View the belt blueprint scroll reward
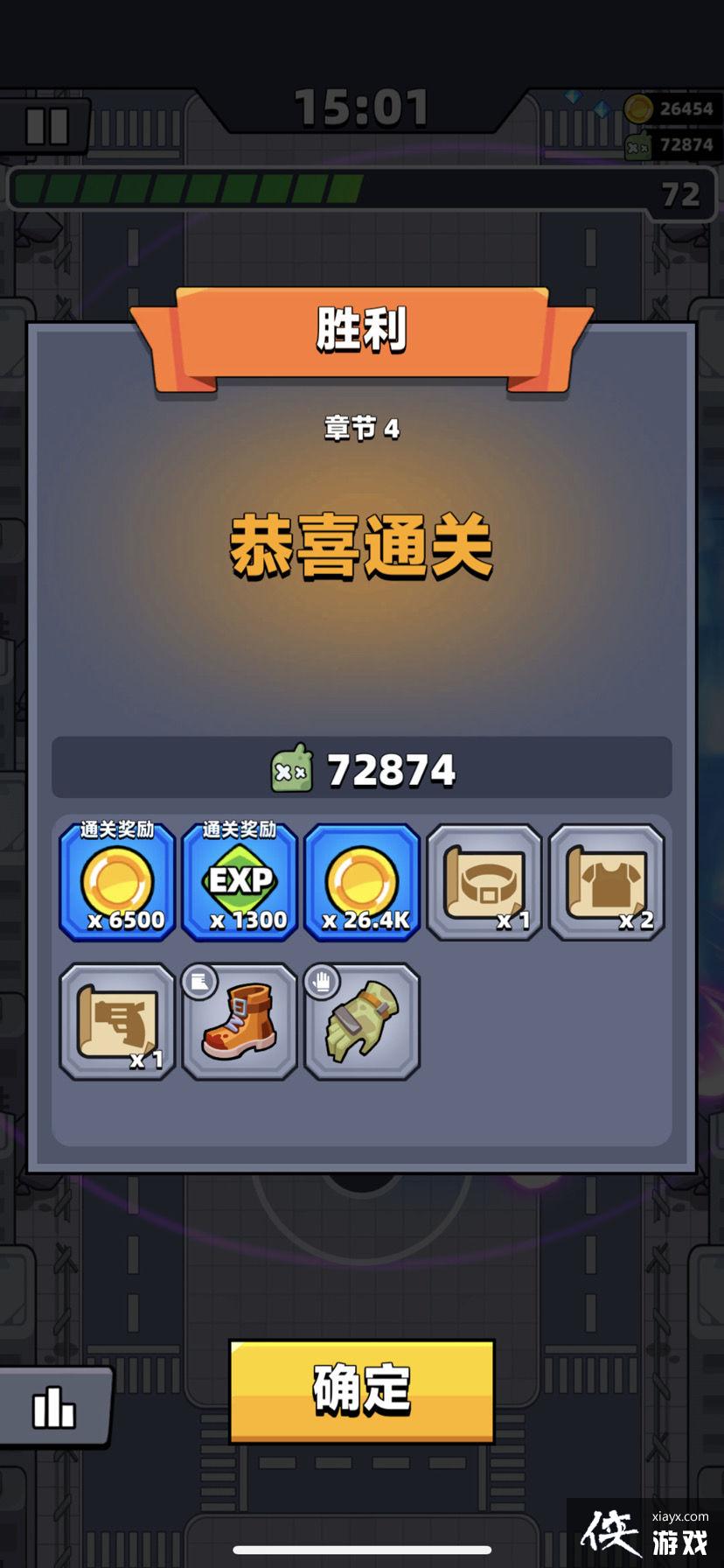The image size is (724, 1568). point(484,883)
